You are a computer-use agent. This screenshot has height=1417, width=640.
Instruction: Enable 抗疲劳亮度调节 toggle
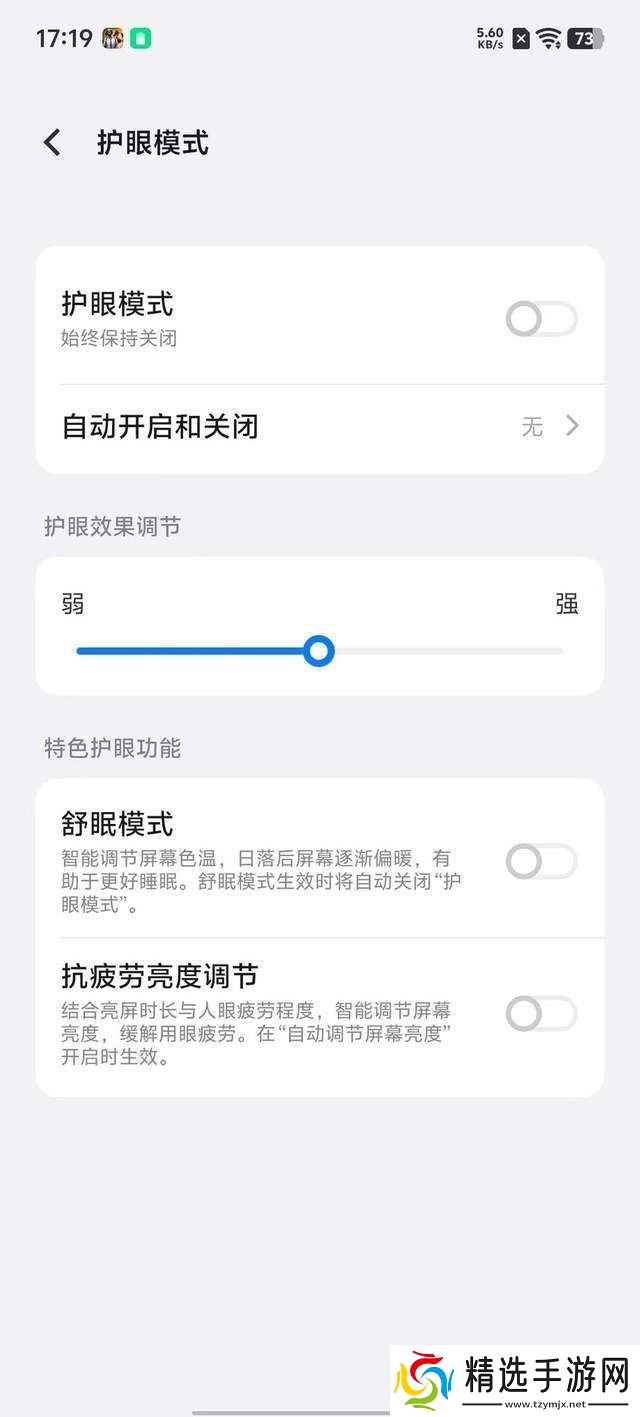[x=541, y=1014]
